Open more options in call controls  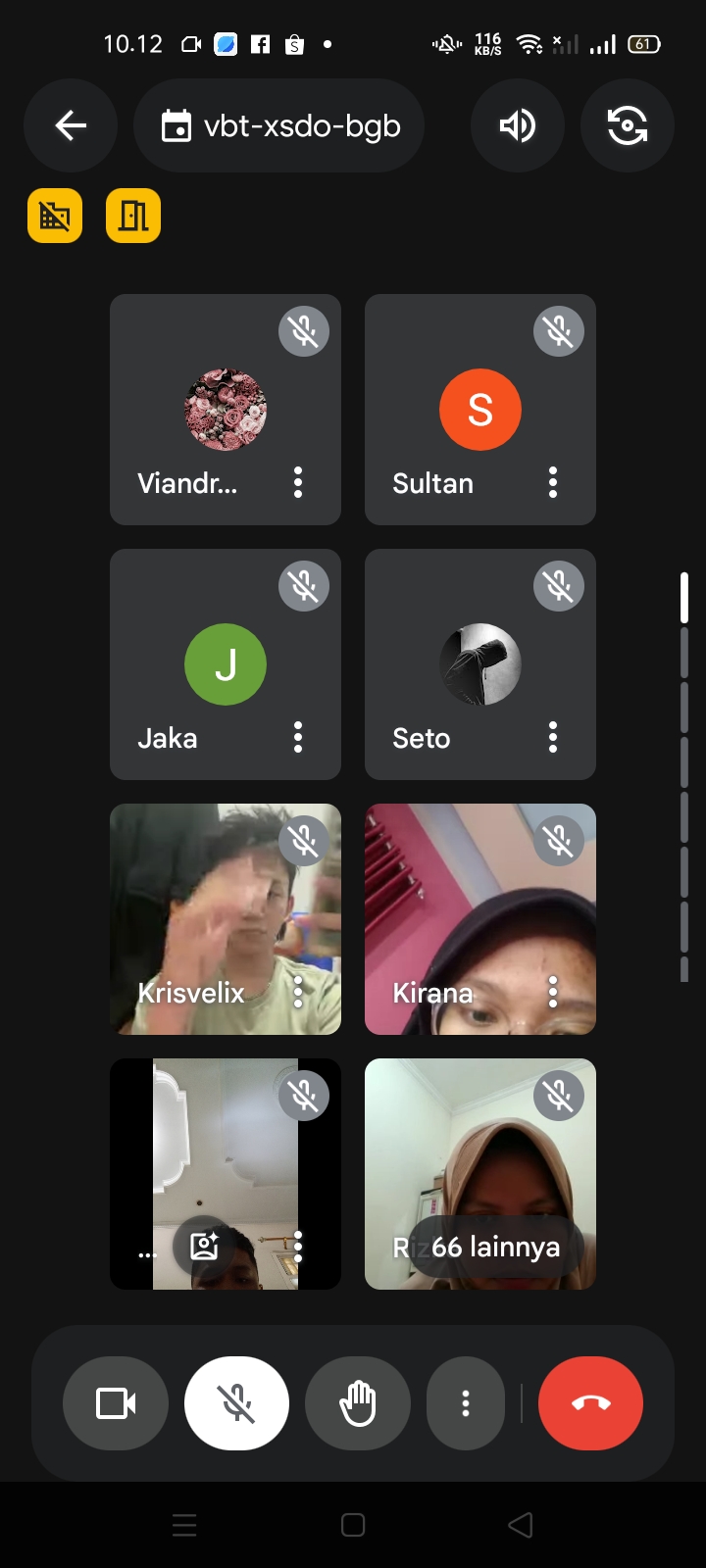[x=466, y=1403]
